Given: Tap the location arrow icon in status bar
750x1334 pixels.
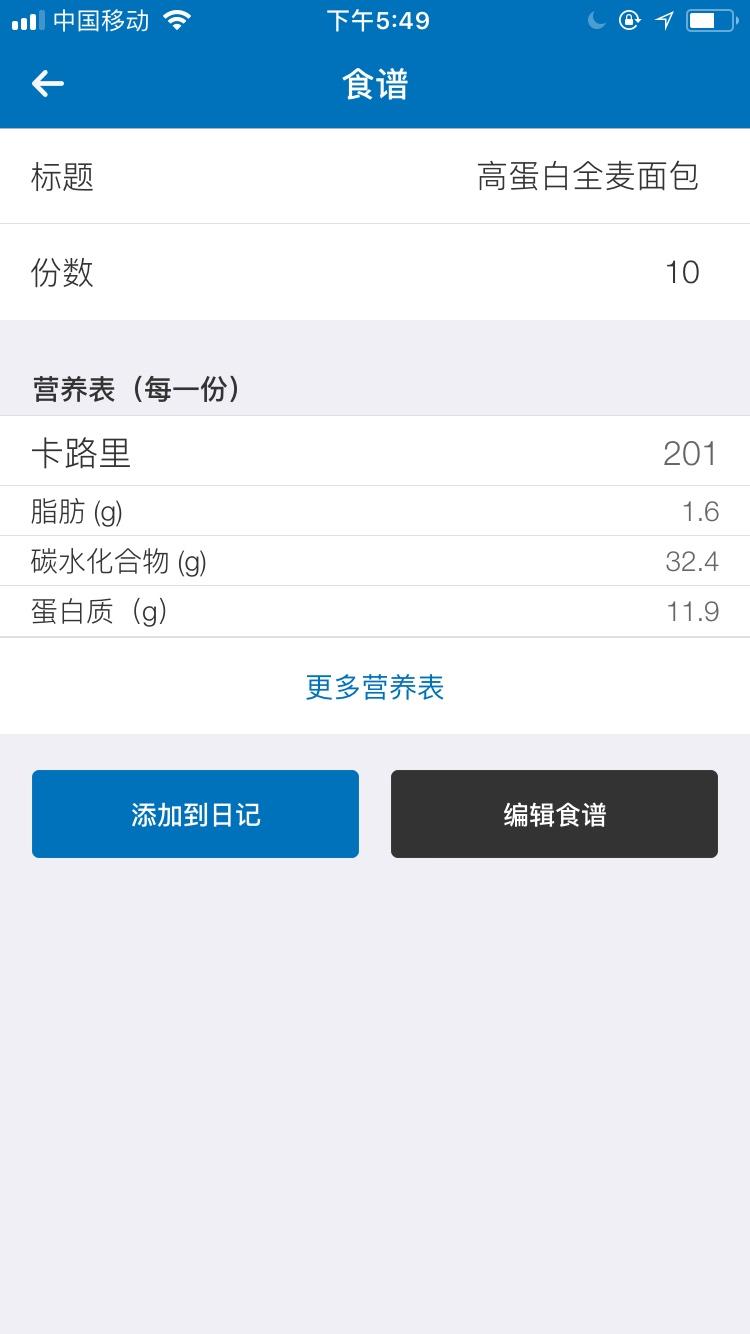Looking at the screenshot, I should (x=664, y=18).
